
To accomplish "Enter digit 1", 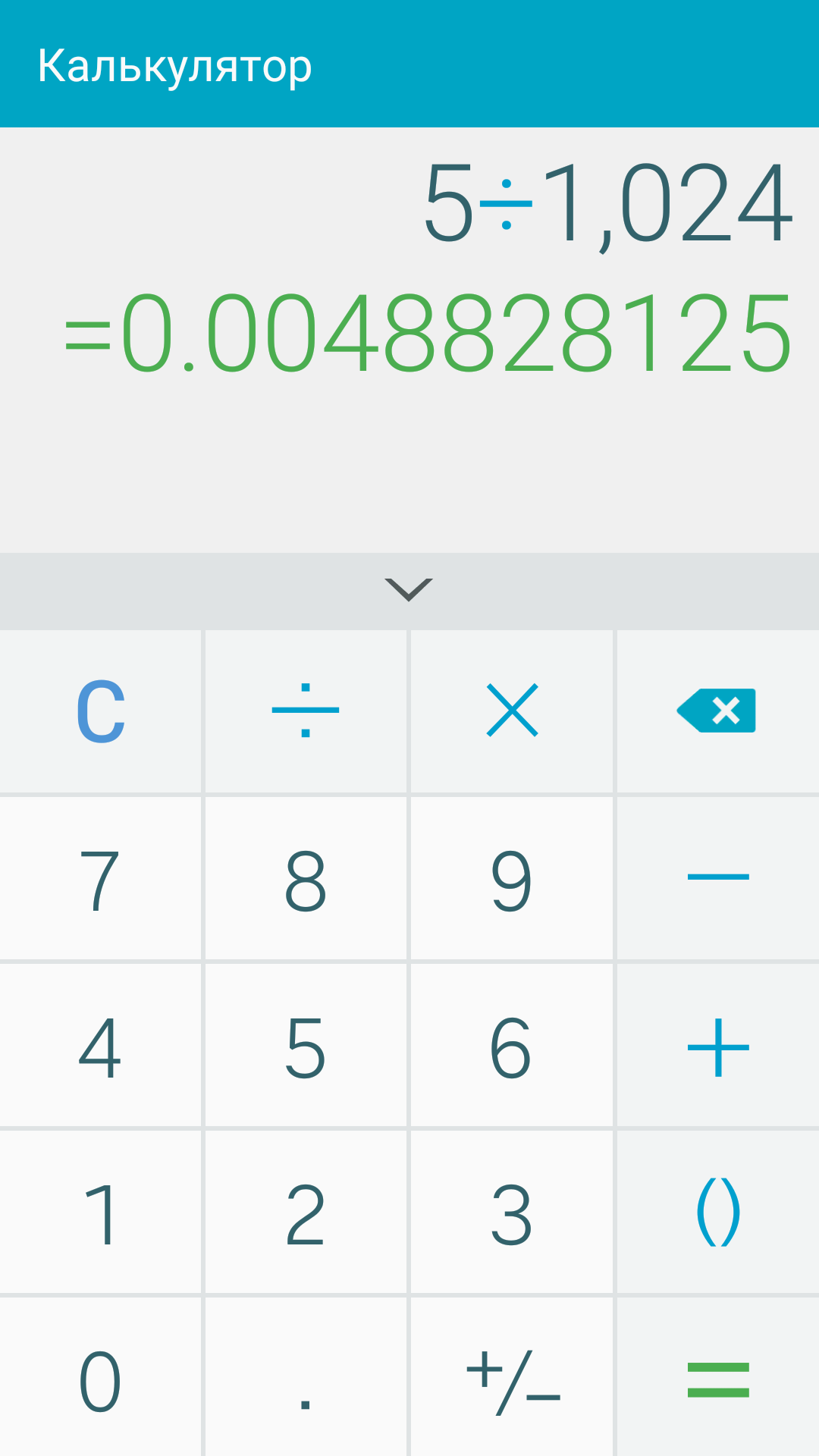I will coord(100,1212).
